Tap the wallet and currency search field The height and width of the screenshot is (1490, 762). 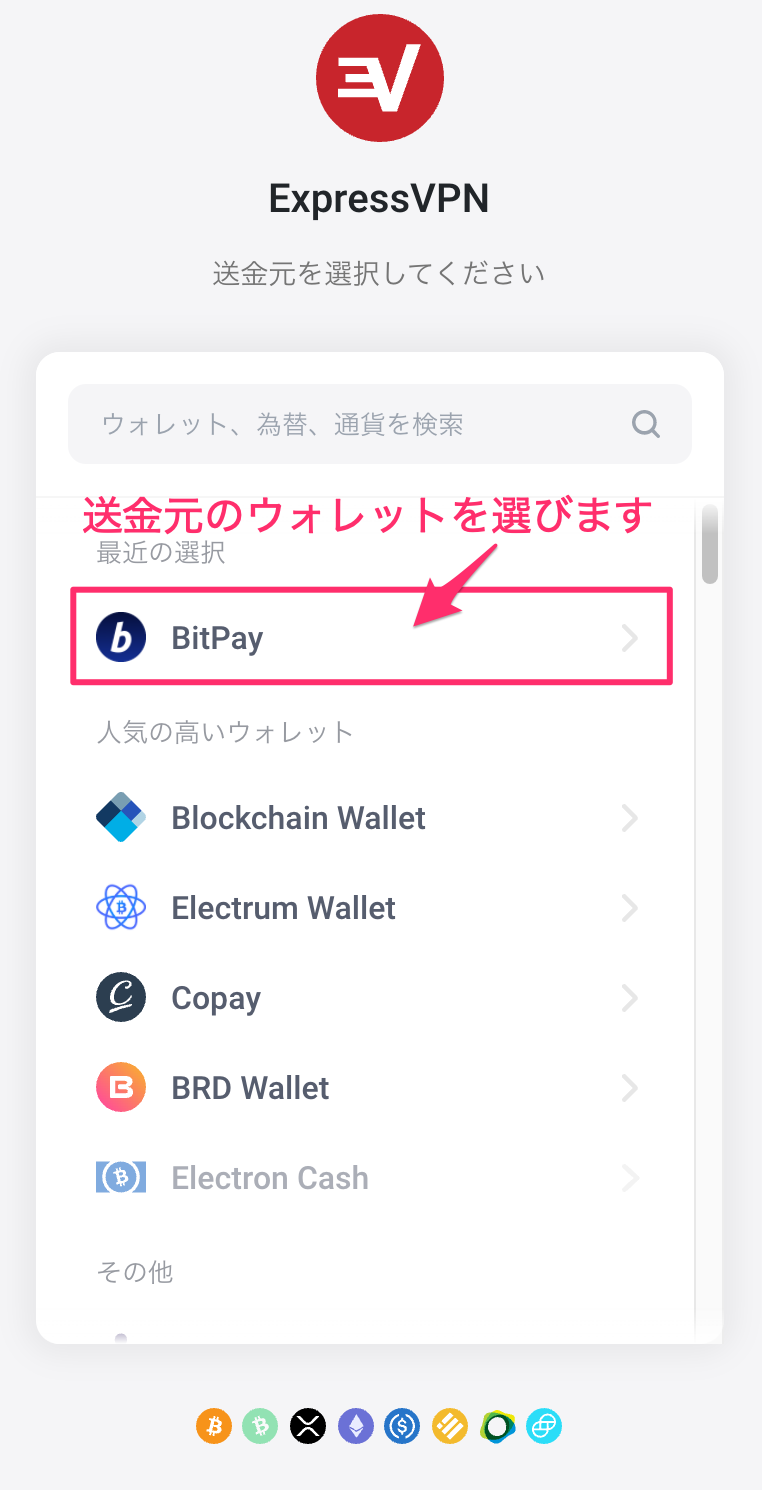360,424
